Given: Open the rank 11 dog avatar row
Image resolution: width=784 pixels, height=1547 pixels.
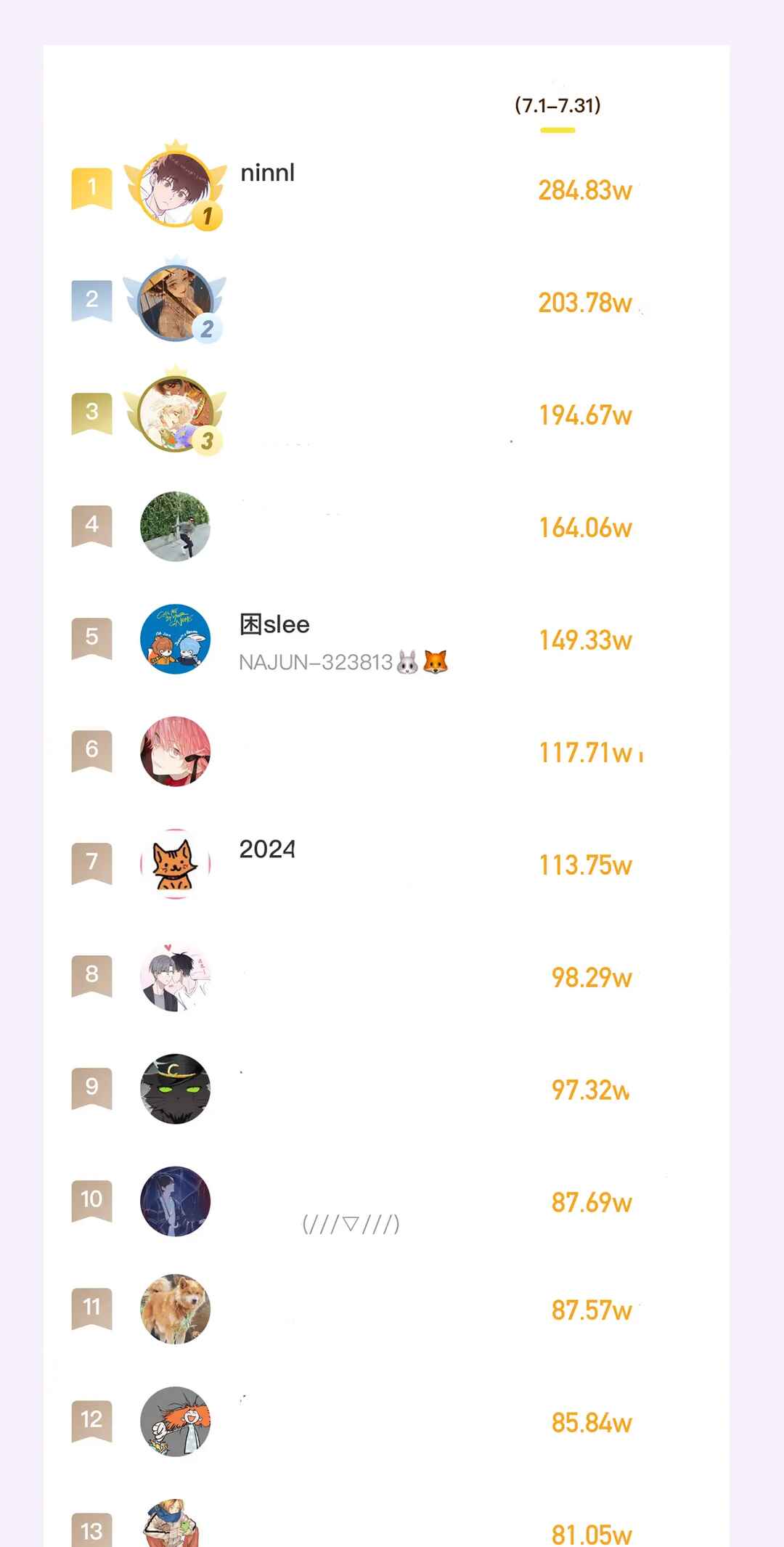Looking at the screenshot, I should coord(386,1309).
